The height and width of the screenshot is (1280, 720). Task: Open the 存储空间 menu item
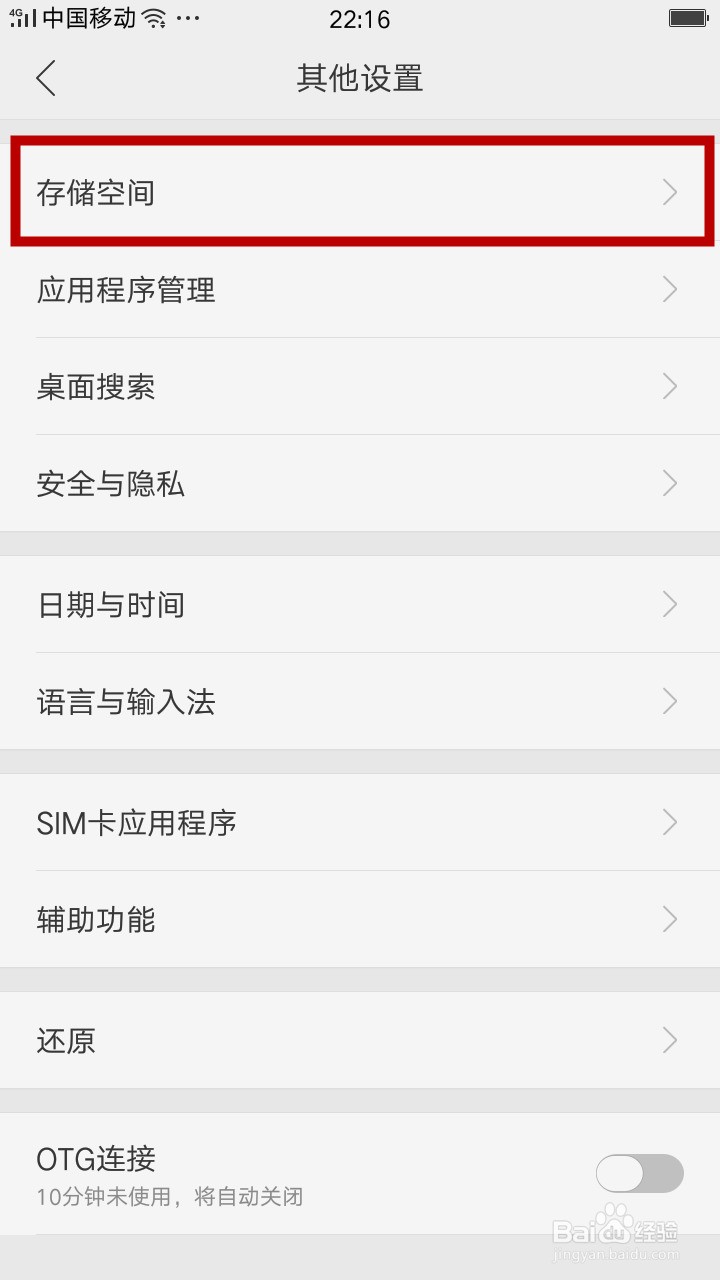point(95,192)
